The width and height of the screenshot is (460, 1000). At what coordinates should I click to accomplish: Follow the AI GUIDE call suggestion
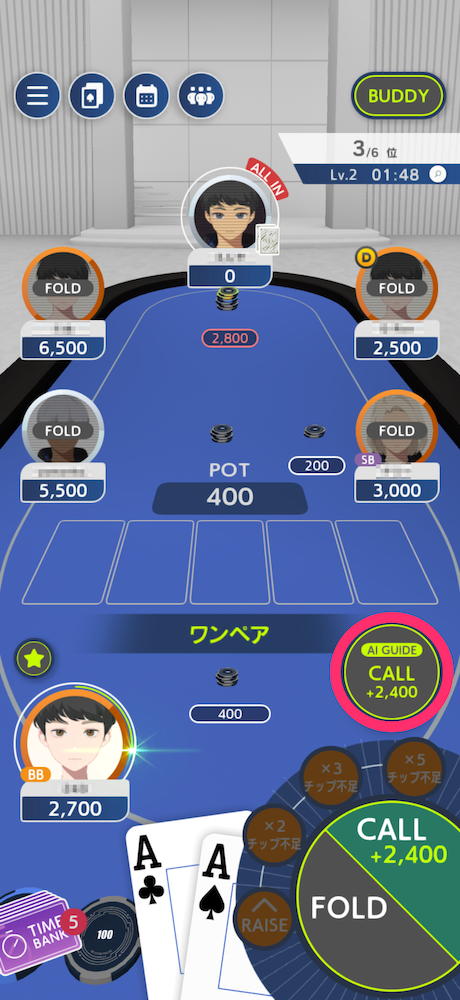tap(392, 672)
